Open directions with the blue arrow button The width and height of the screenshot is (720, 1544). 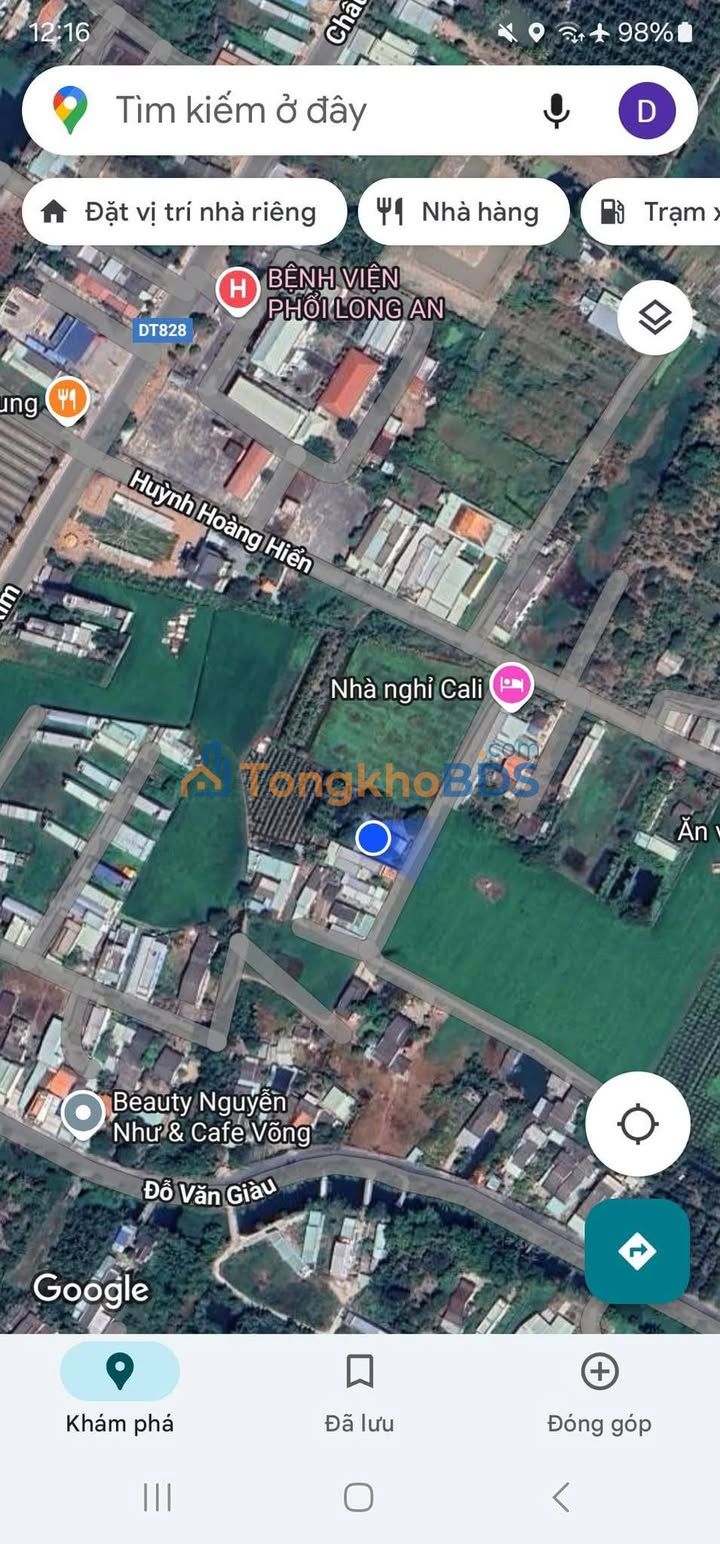tap(637, 1251)
